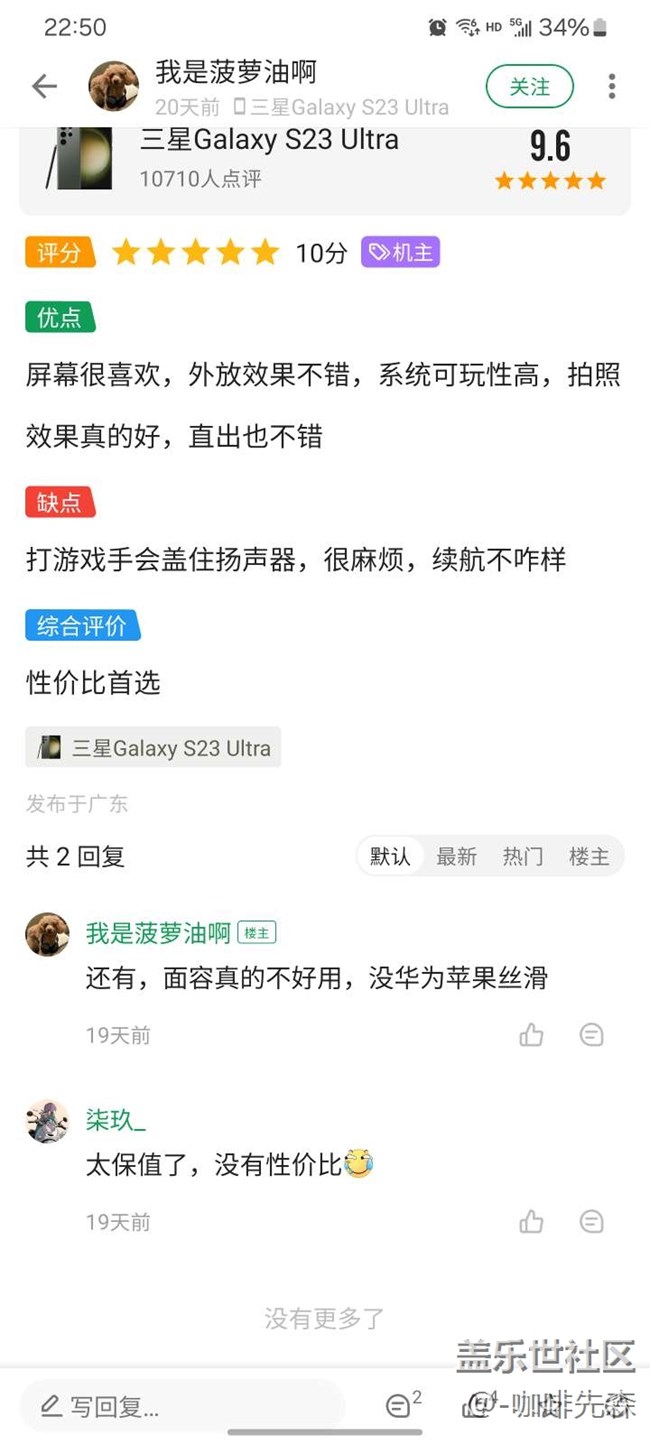Tap the 三星Galaxy S23 Ultra product chip
Viewport: 650px width, 1444px height.
pos(153,747)
